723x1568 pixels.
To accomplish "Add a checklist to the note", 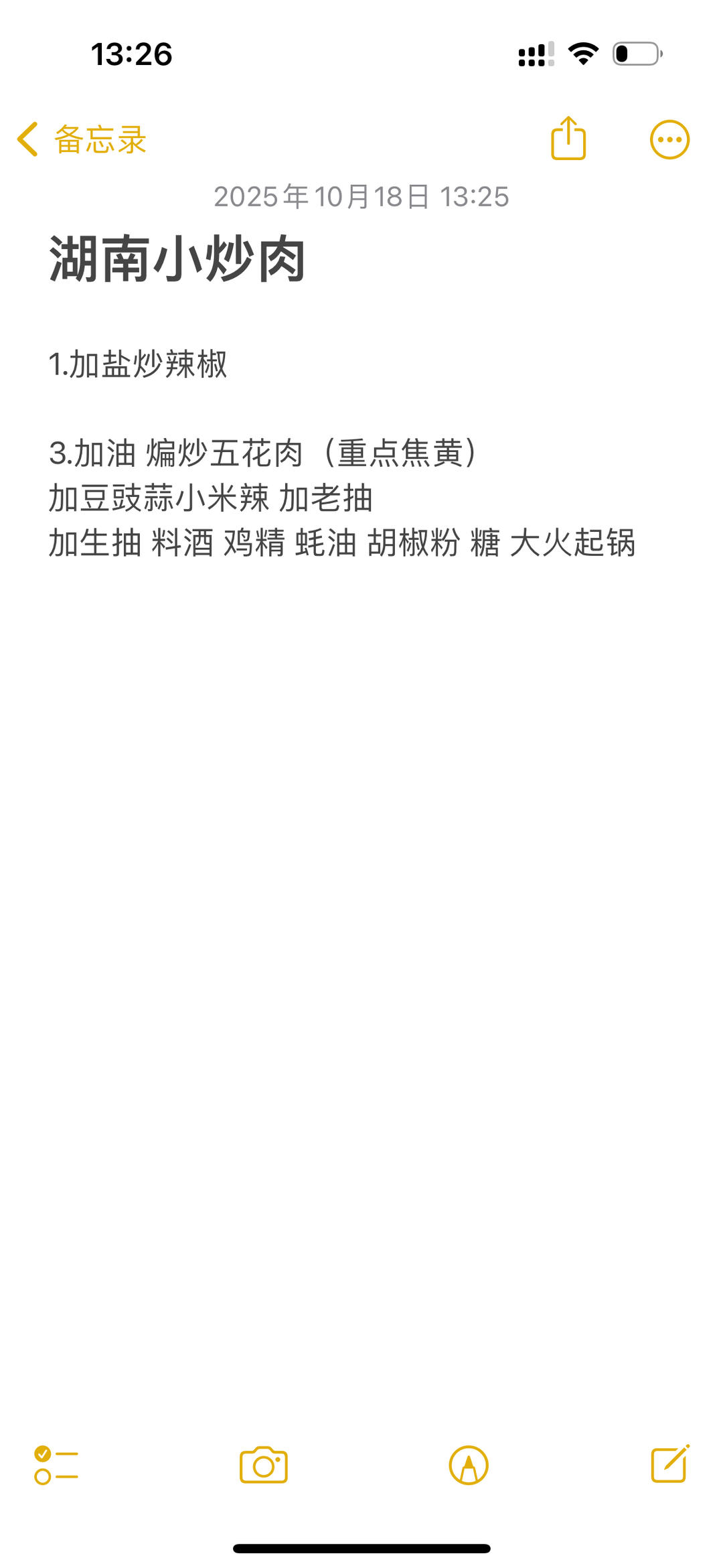I will pyautogui.click(x=56, y=1466).
